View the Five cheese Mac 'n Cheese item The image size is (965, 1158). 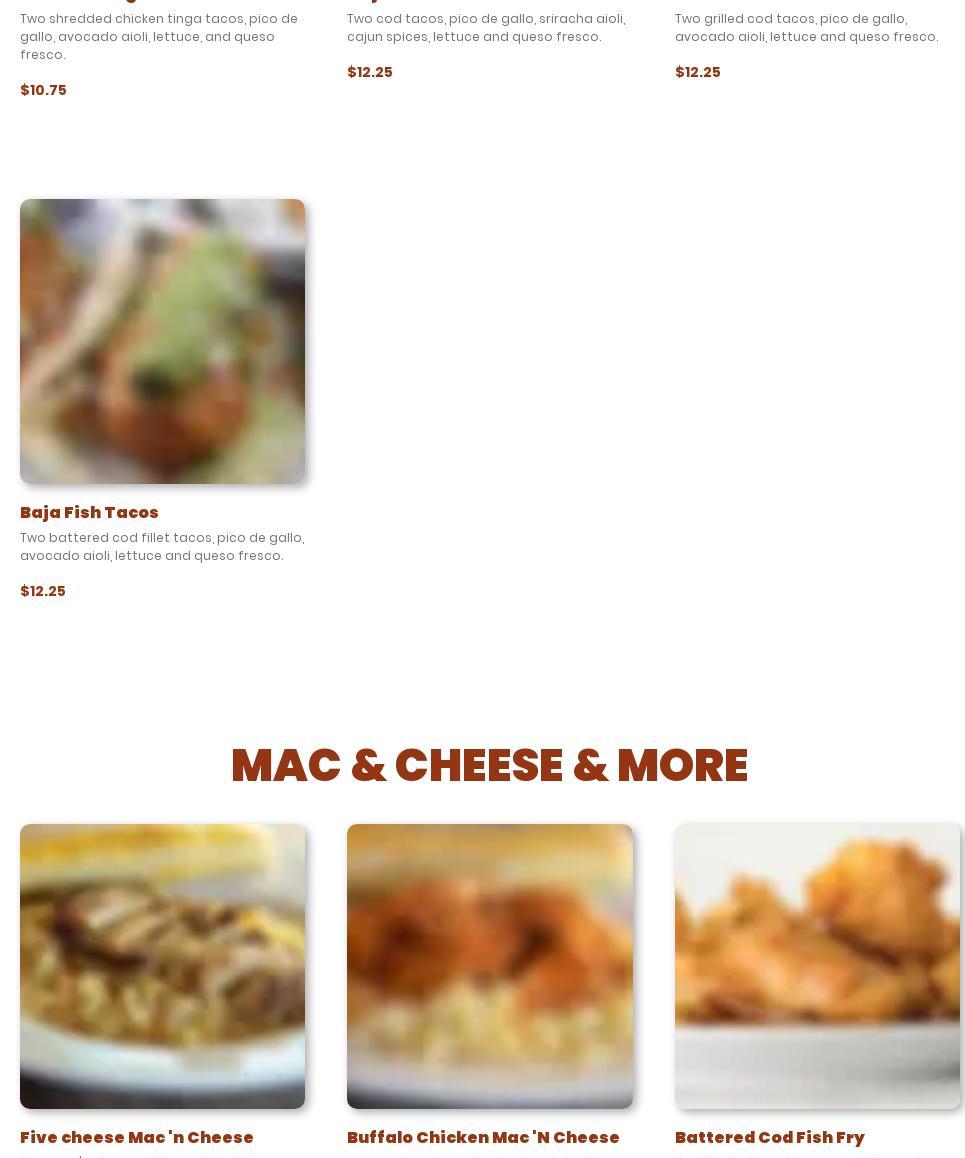[137, 1137]
